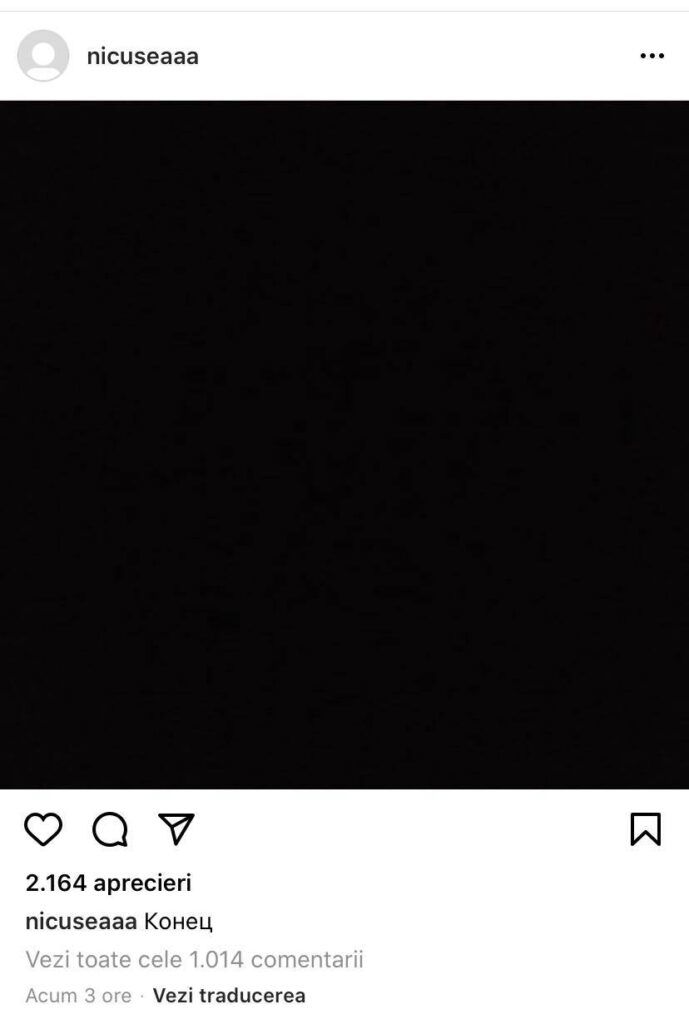Open nicuseaaa's profile picture
The image size is (689, 1024).
tap(43, 56)
